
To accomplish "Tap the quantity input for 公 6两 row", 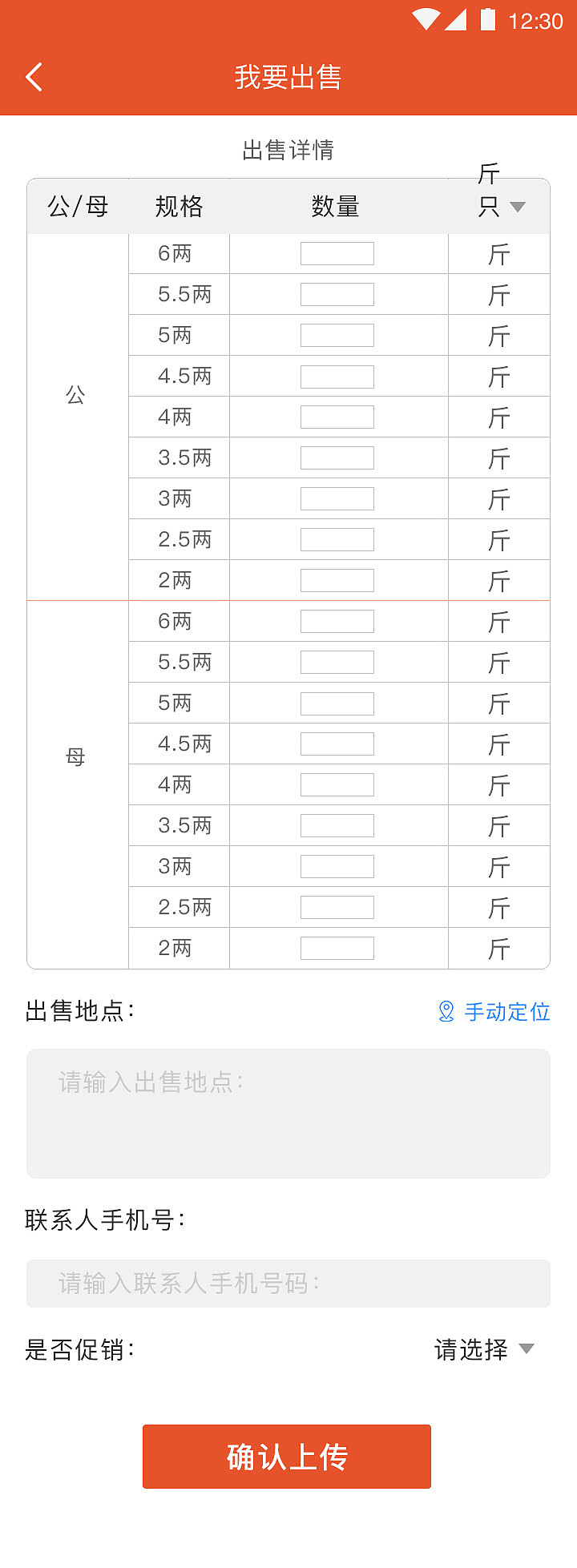I will [337, 252].
